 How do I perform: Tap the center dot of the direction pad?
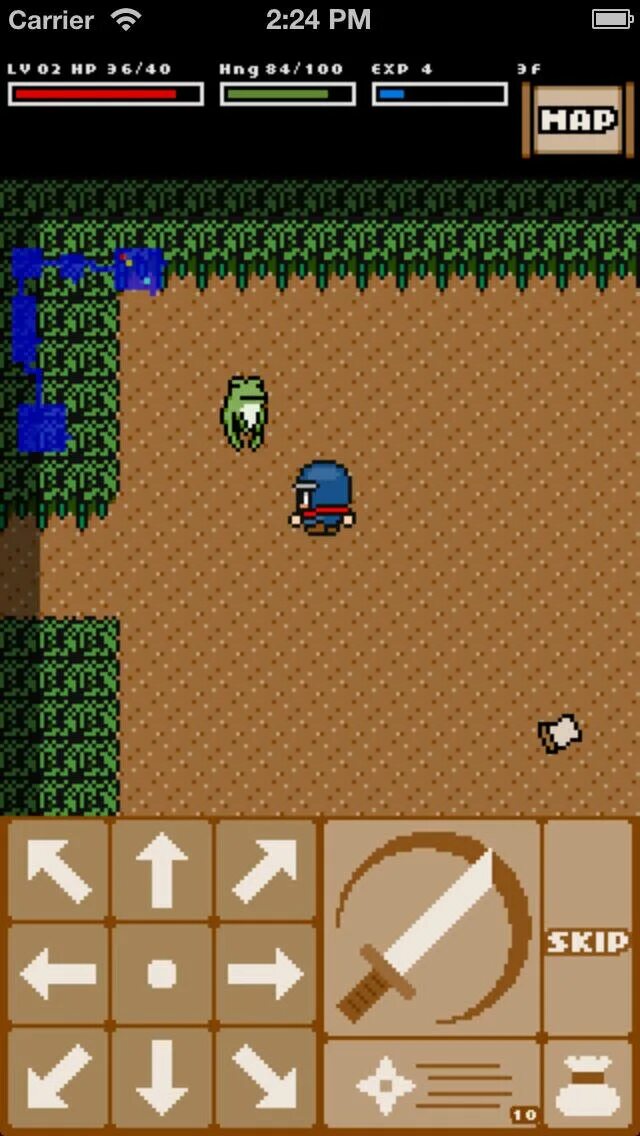[x=162, y=973]
